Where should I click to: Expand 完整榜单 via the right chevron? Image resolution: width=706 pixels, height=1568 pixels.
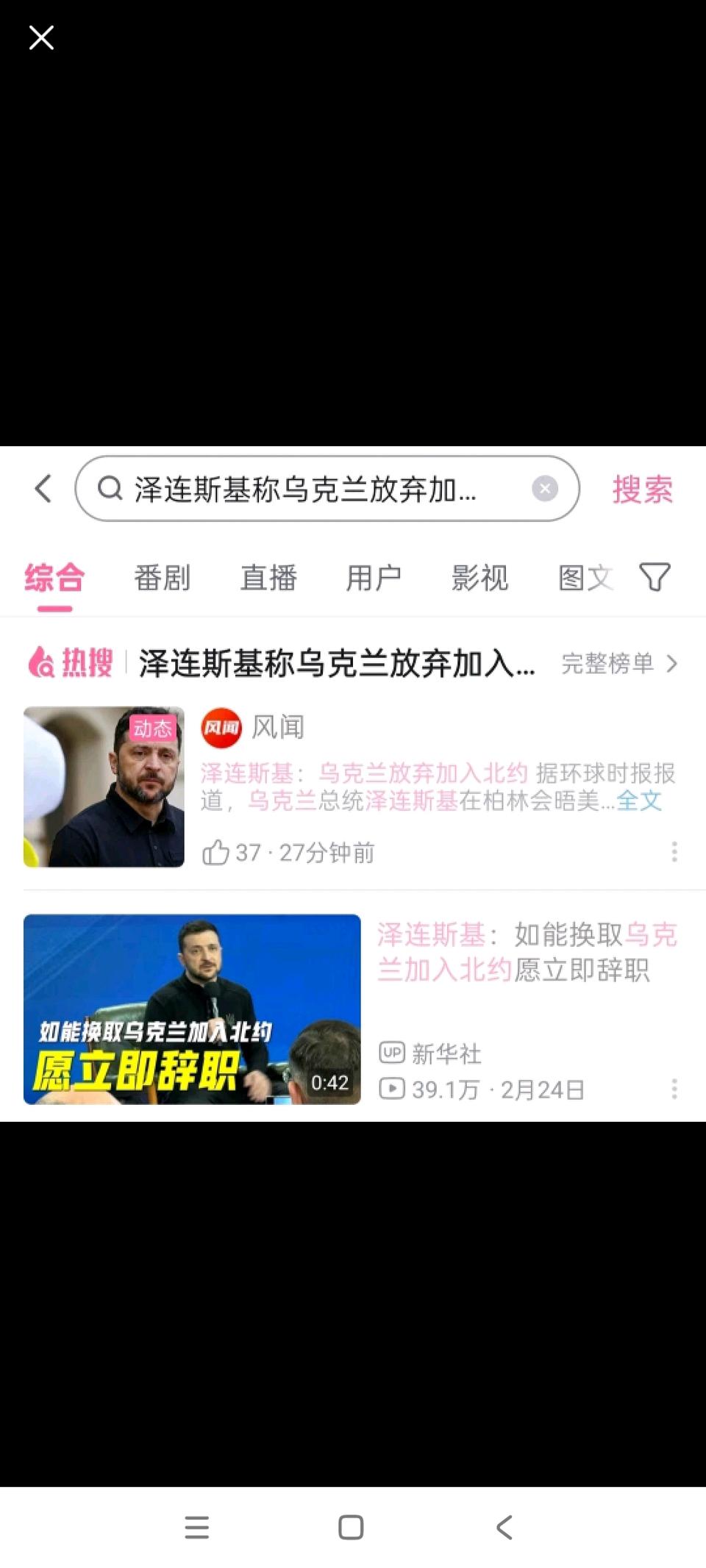click(x=670, y=664)
